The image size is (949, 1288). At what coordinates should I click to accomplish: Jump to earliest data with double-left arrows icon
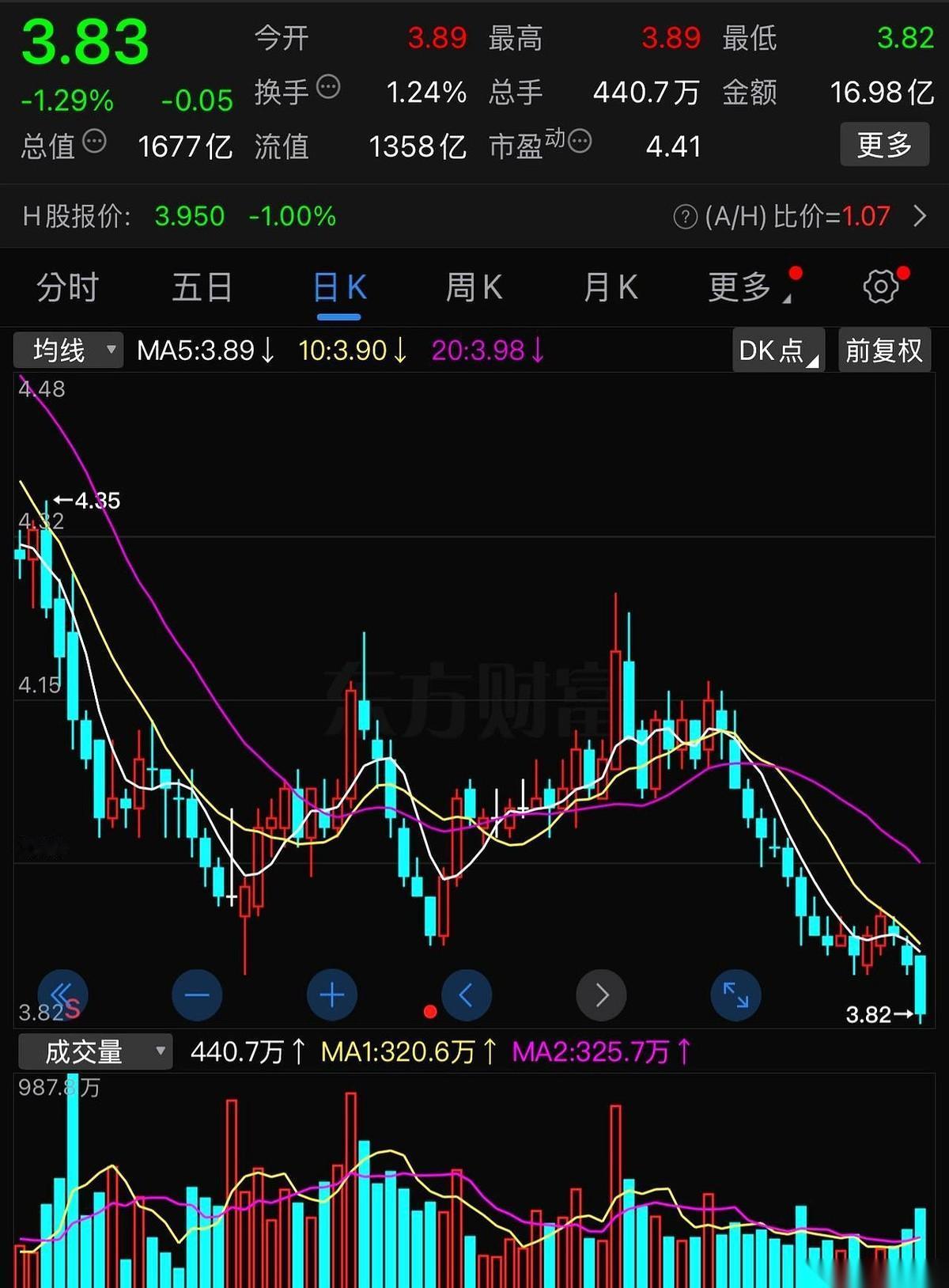(63, 995)
